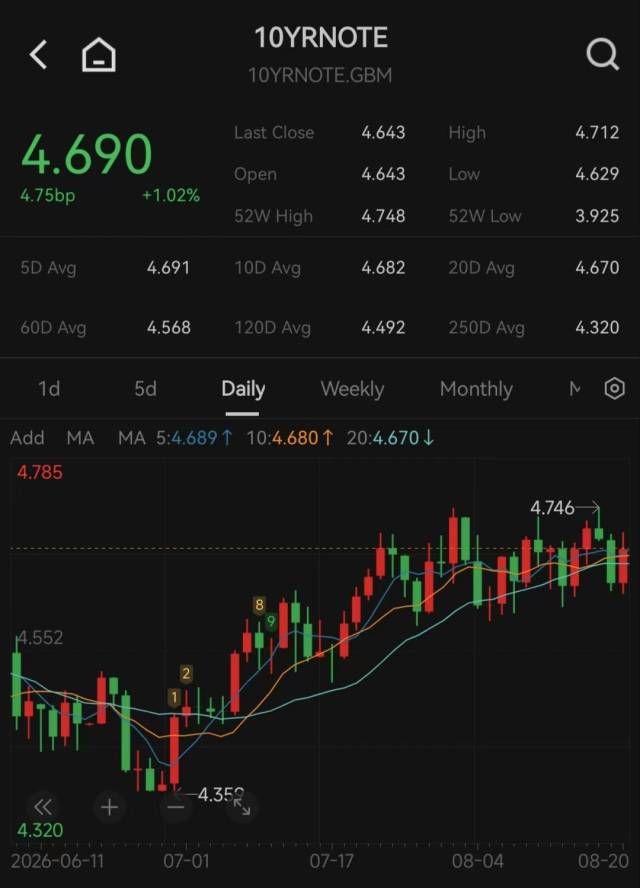Zoom in chart with plus button
Image resolution: width=640 pixels, height=888 pixels.
pyautogui.click(x=109, y=807)
